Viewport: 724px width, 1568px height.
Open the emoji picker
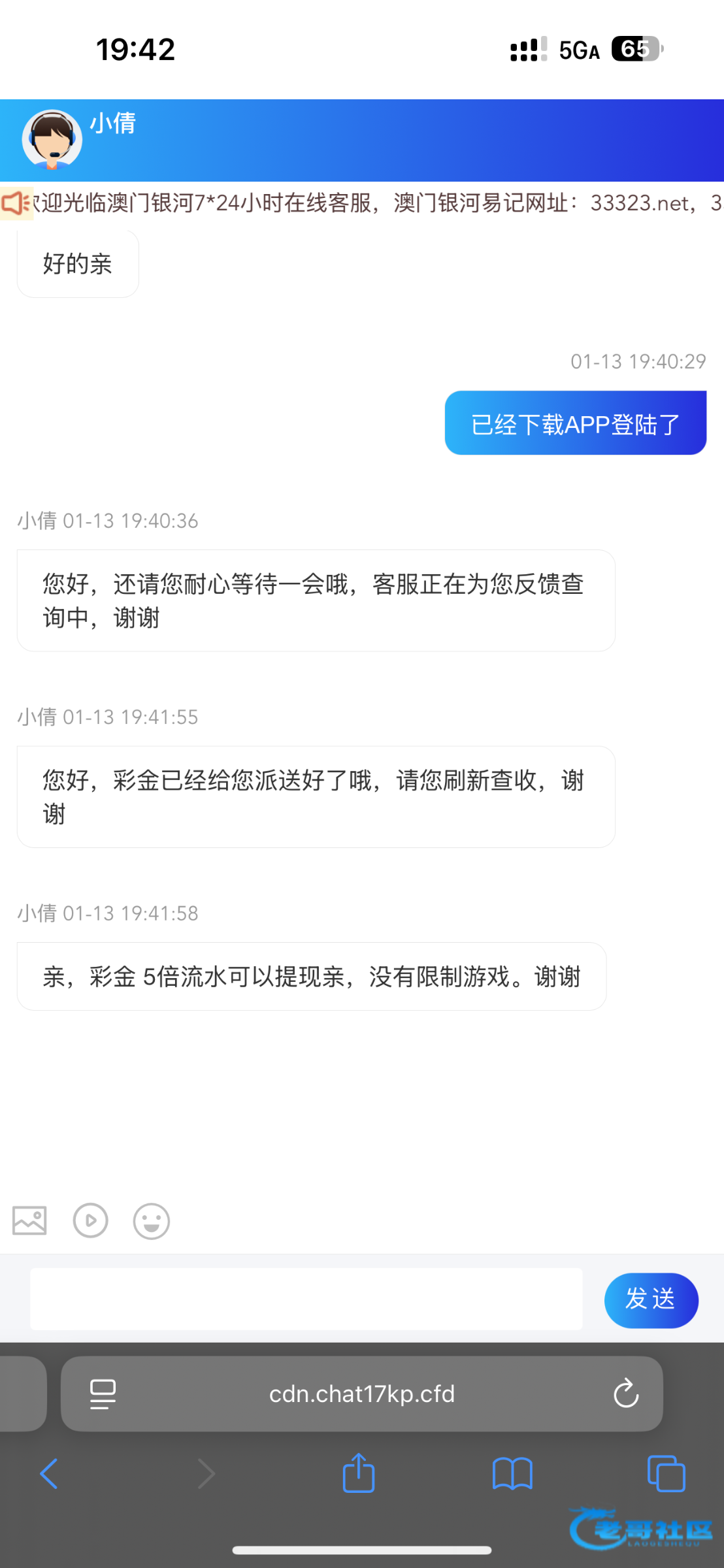151,1221
